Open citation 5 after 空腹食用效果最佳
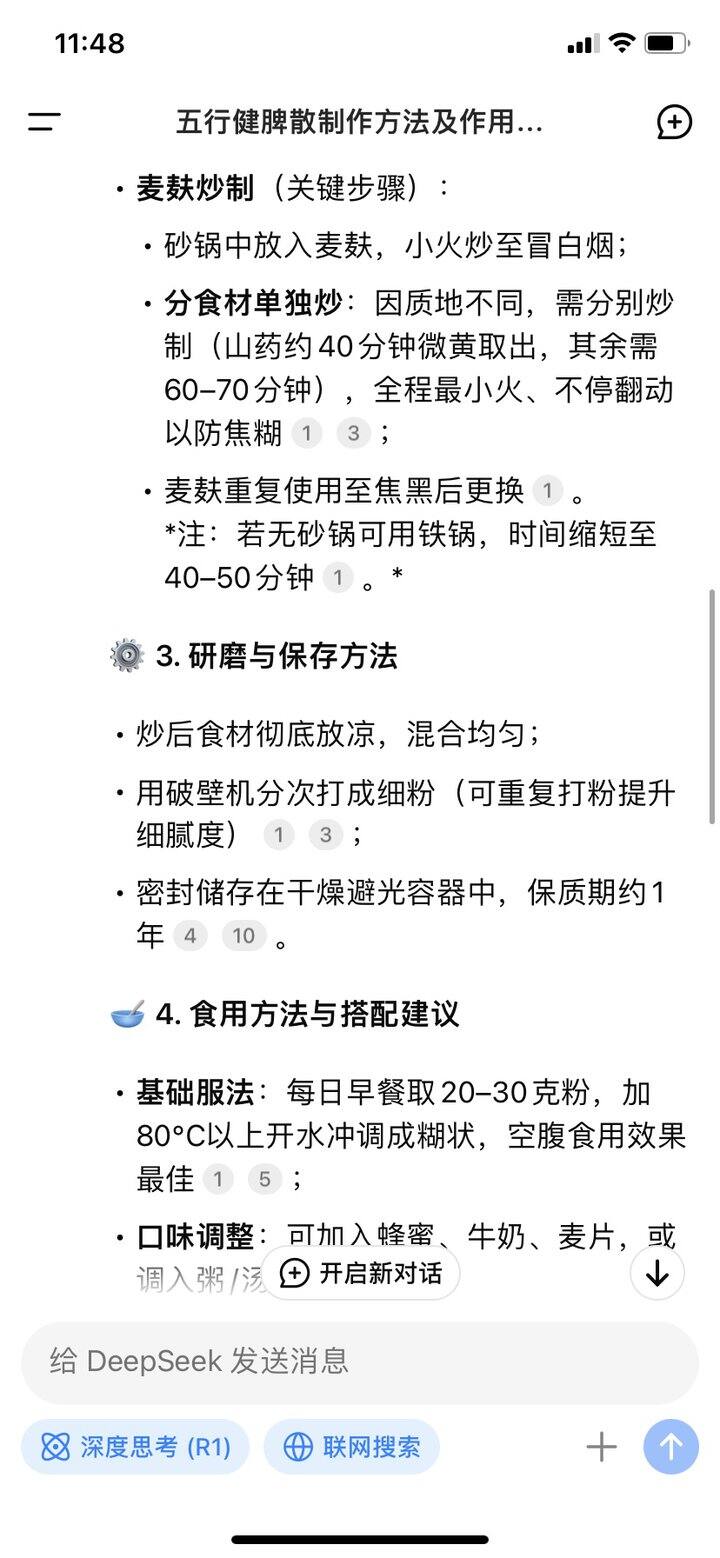This screenshot has width=720, height=1558. 265,1179
